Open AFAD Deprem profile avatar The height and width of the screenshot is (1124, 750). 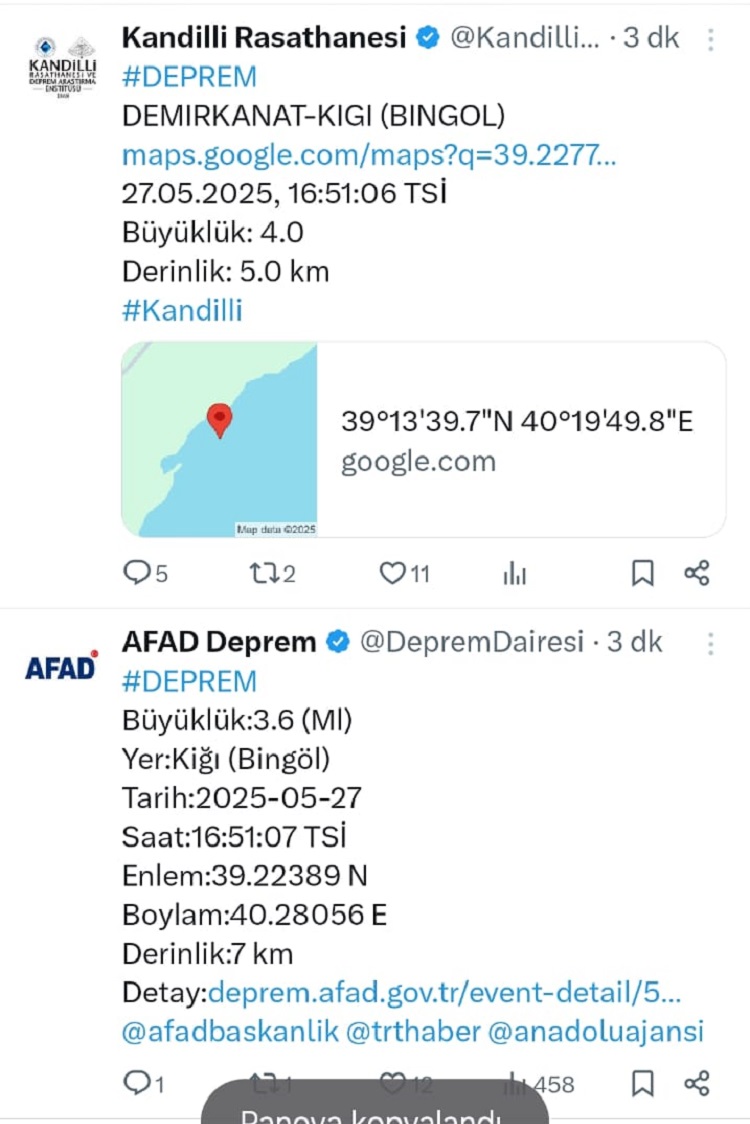click(62, 666)
